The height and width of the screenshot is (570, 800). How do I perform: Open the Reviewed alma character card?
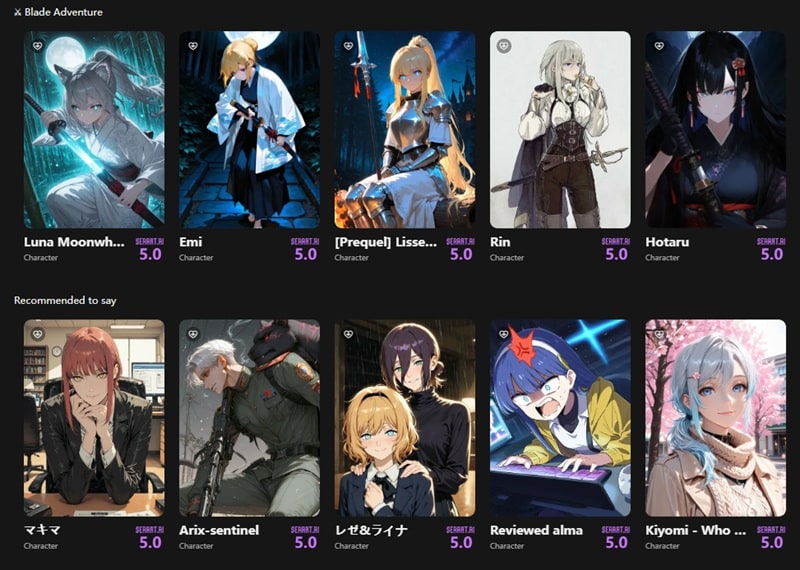[560, 418]
